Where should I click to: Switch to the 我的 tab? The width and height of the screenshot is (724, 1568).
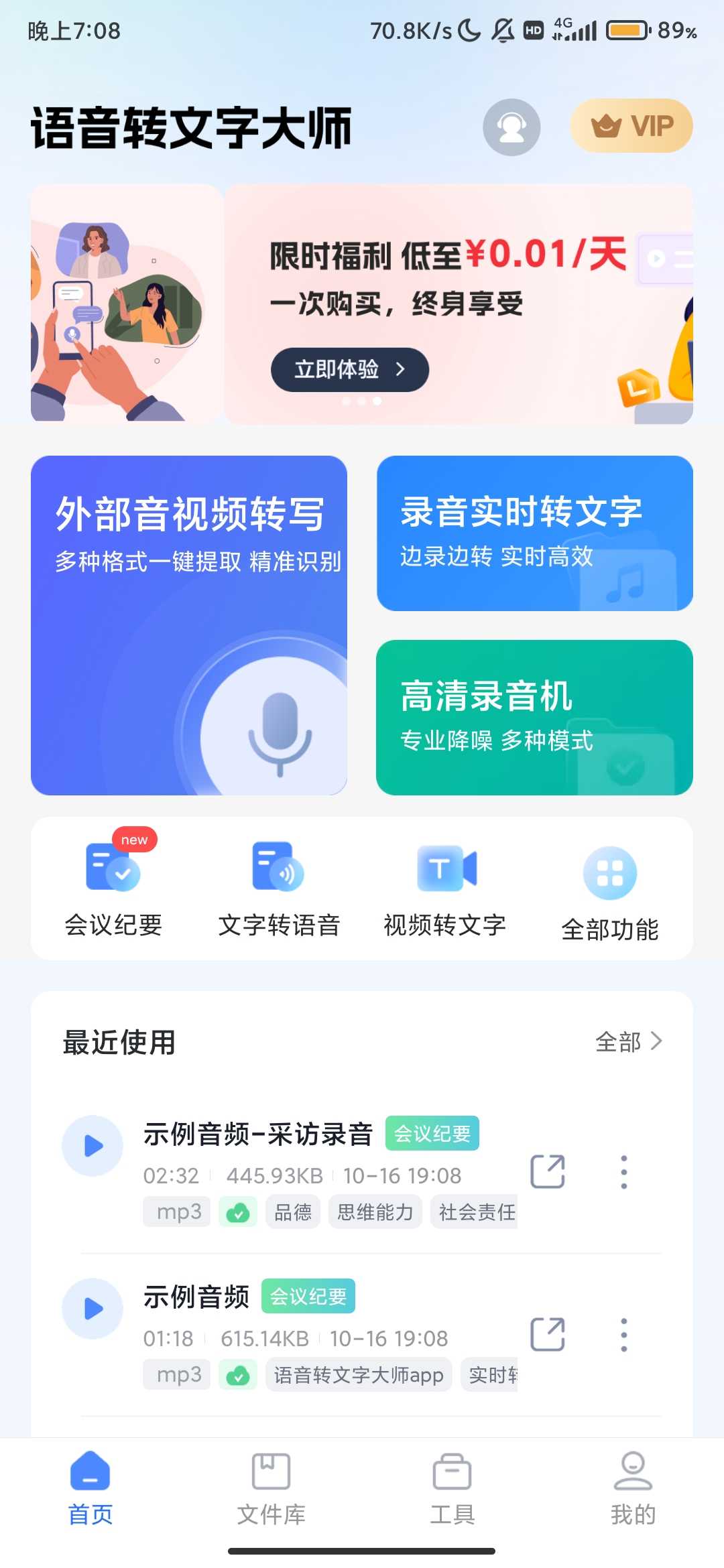(x=633, y=1488)
